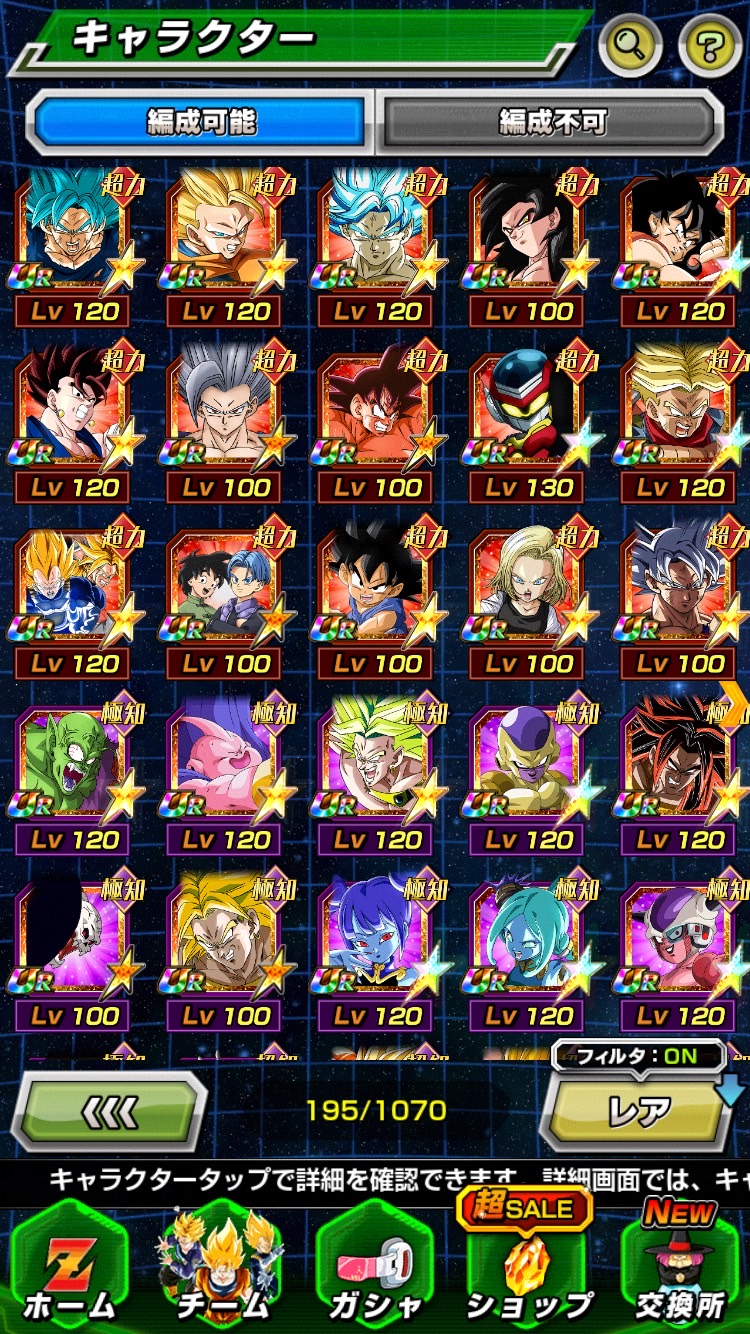Image resolution: width=750 pixels, height=1334 pixels.
Task: Switch to the 編成可能 tab
Action: click(x=202, y=123)
